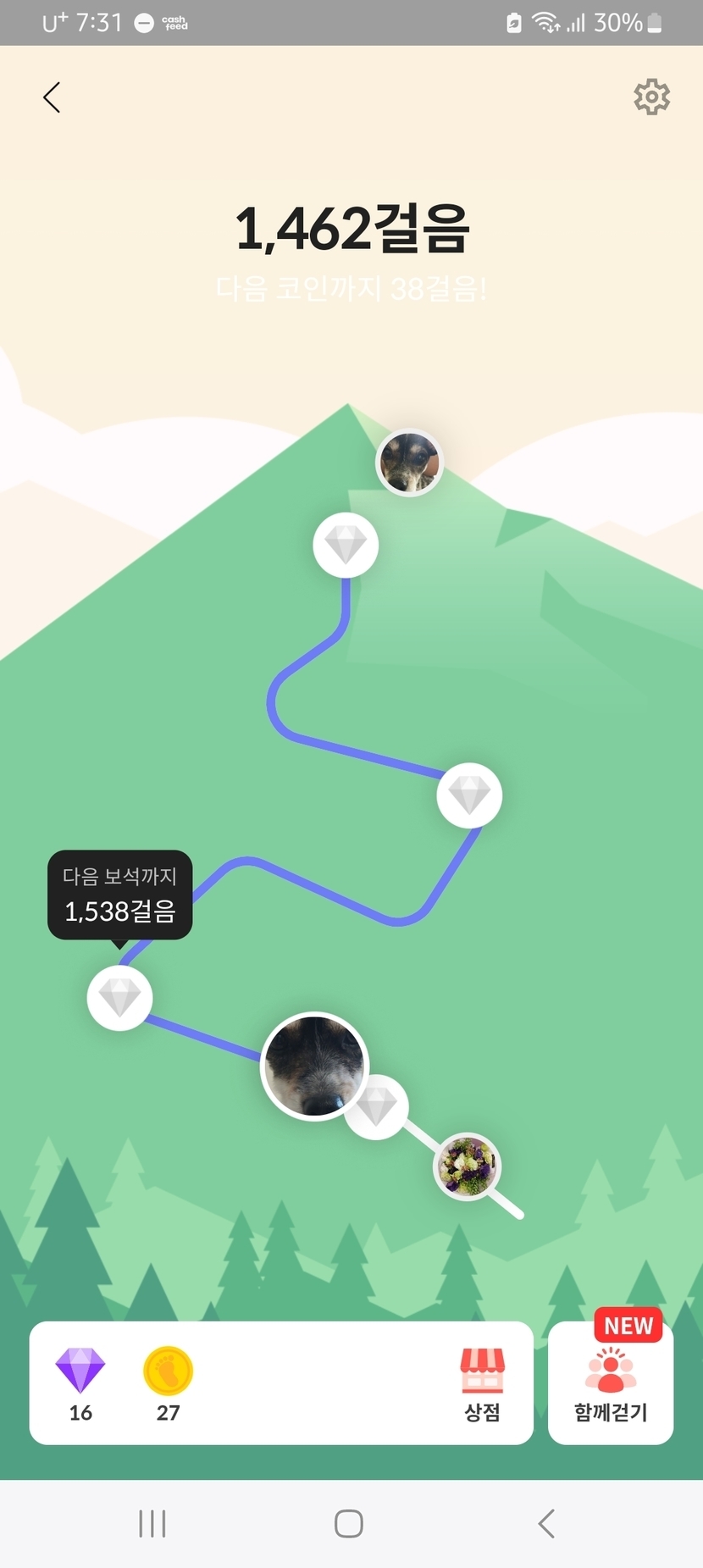703x1568 pixels.
Task: Open the 상점 shop
Action: 482,1382
